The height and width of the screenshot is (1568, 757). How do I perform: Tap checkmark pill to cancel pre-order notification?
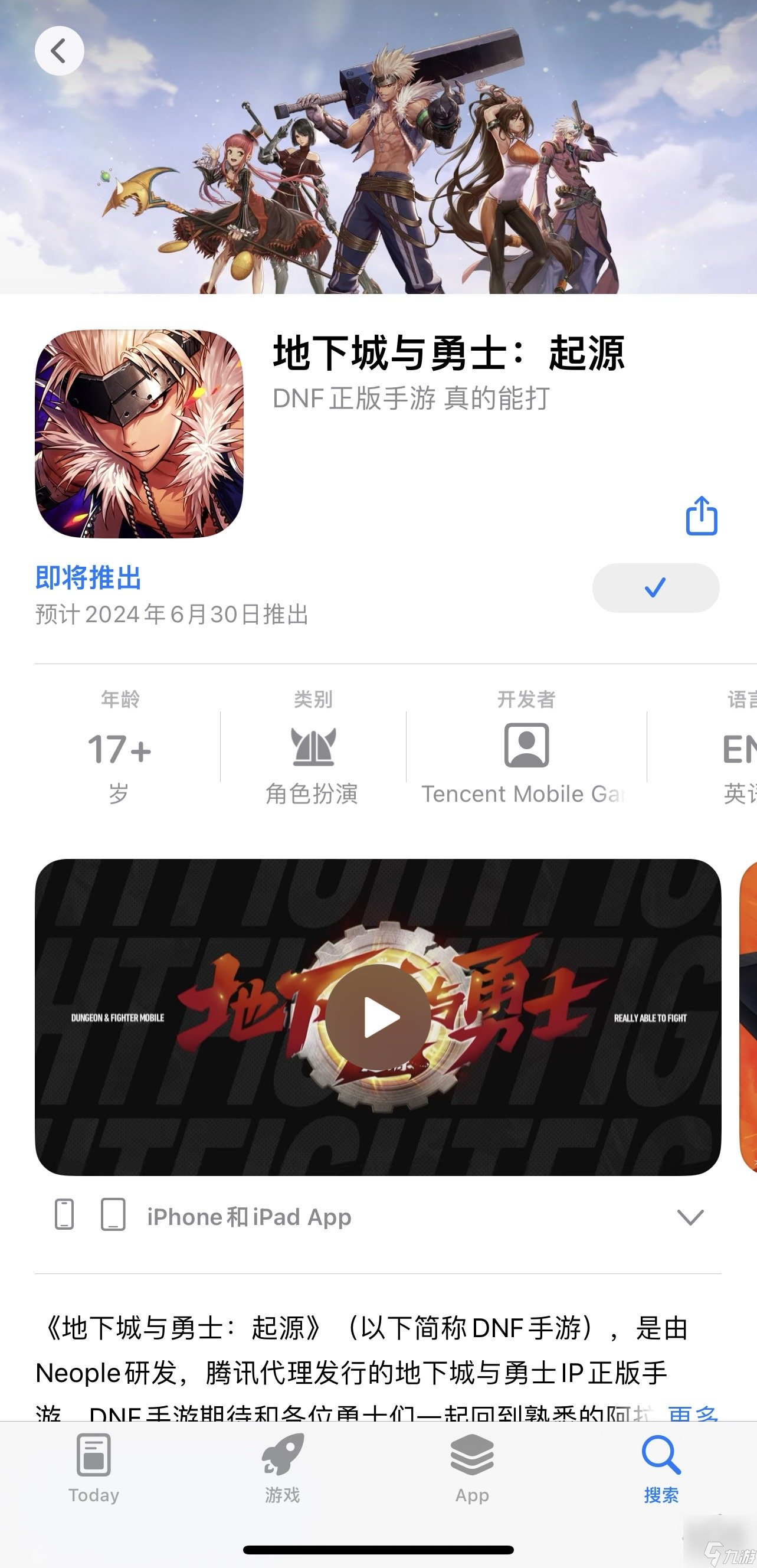pyautogui.click(x=656, y=587)
